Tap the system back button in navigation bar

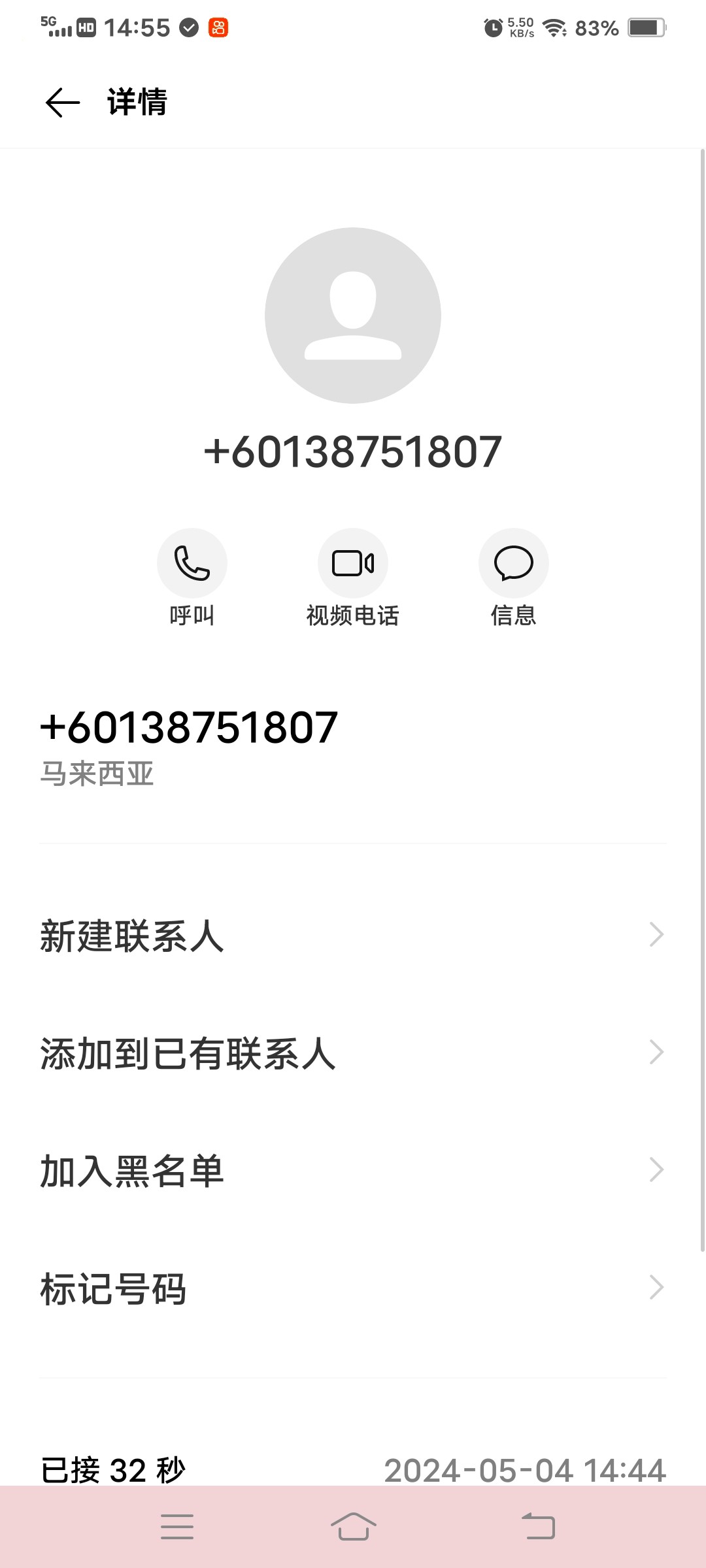538,1527
